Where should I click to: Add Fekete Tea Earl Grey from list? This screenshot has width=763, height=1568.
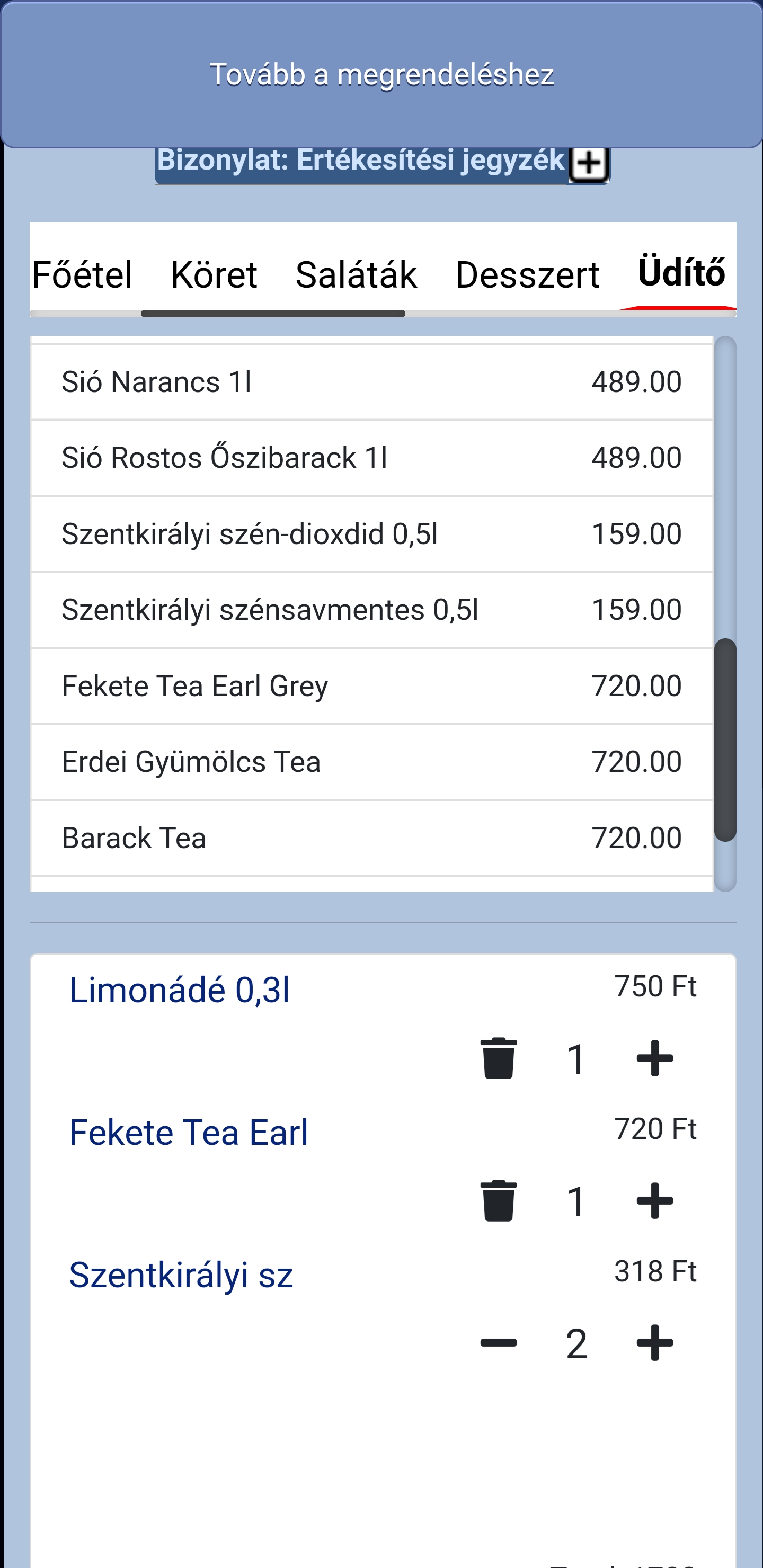(371, 686)
